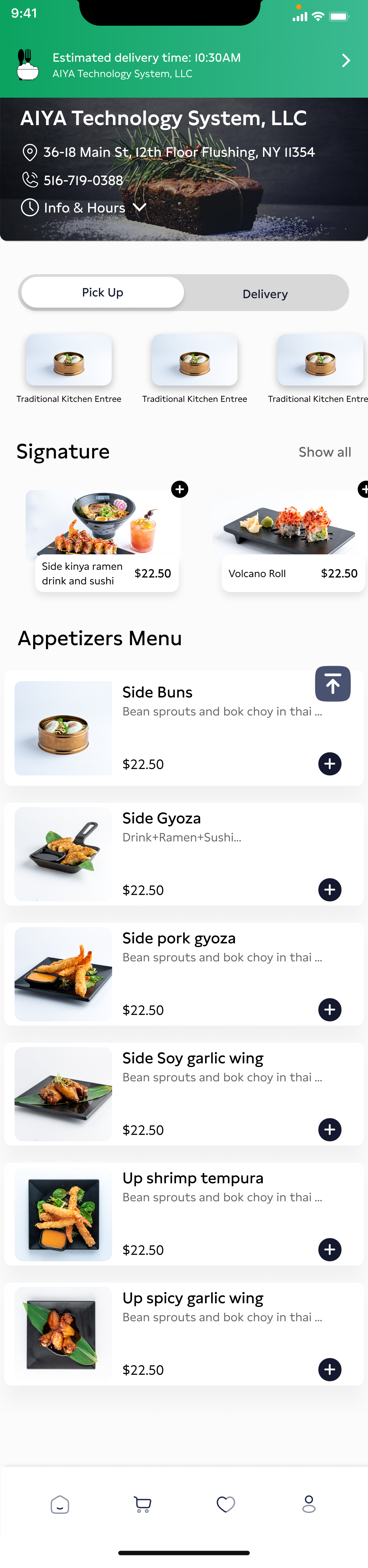Select the Pick Up option

[x=102, y=293]
